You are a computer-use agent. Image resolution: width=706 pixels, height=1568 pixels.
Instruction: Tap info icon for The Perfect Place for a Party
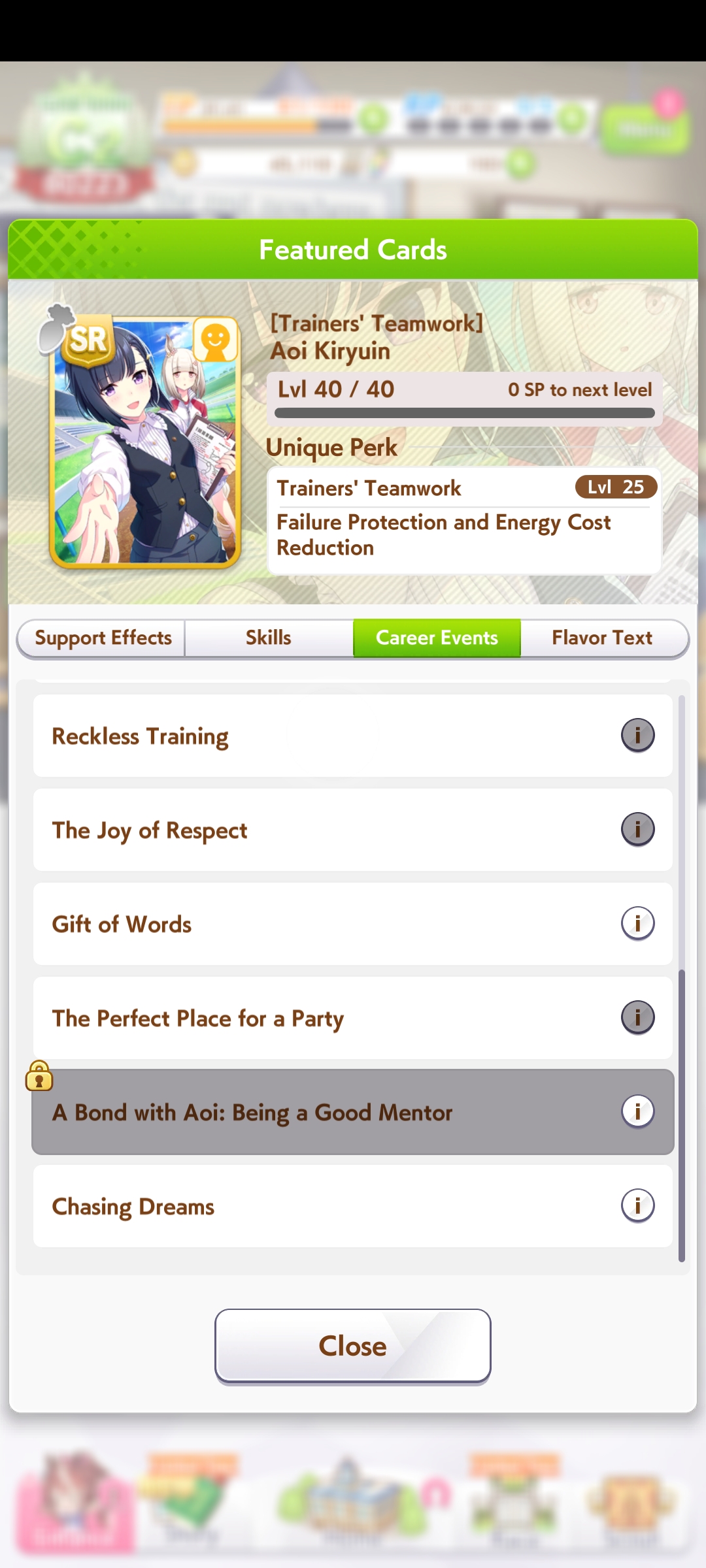637,1017
